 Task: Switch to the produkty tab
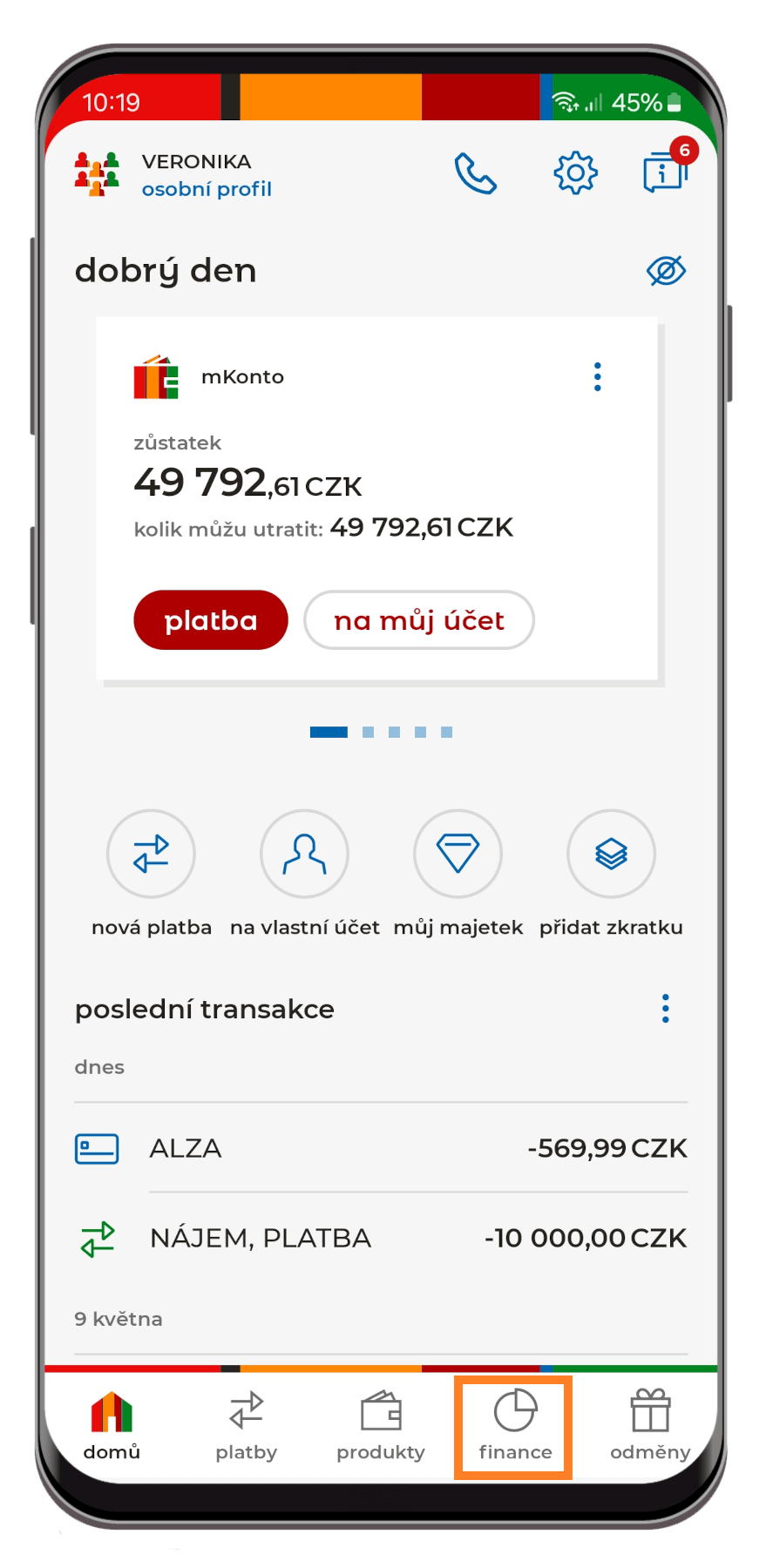(381, 1425)
